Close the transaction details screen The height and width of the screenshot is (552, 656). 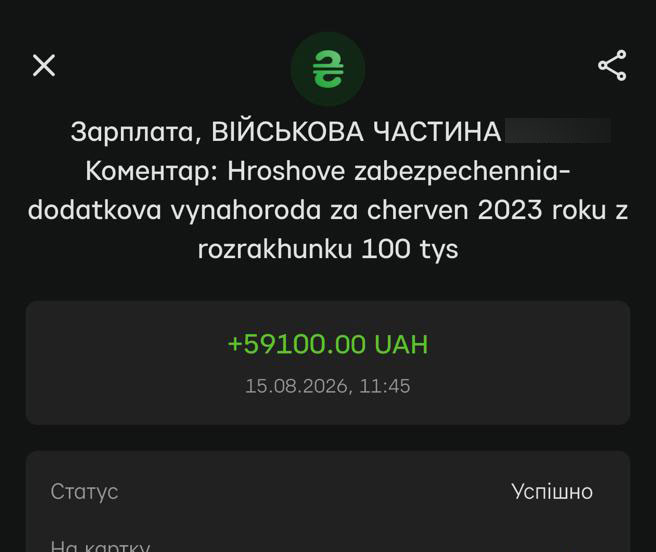[44, 66]
